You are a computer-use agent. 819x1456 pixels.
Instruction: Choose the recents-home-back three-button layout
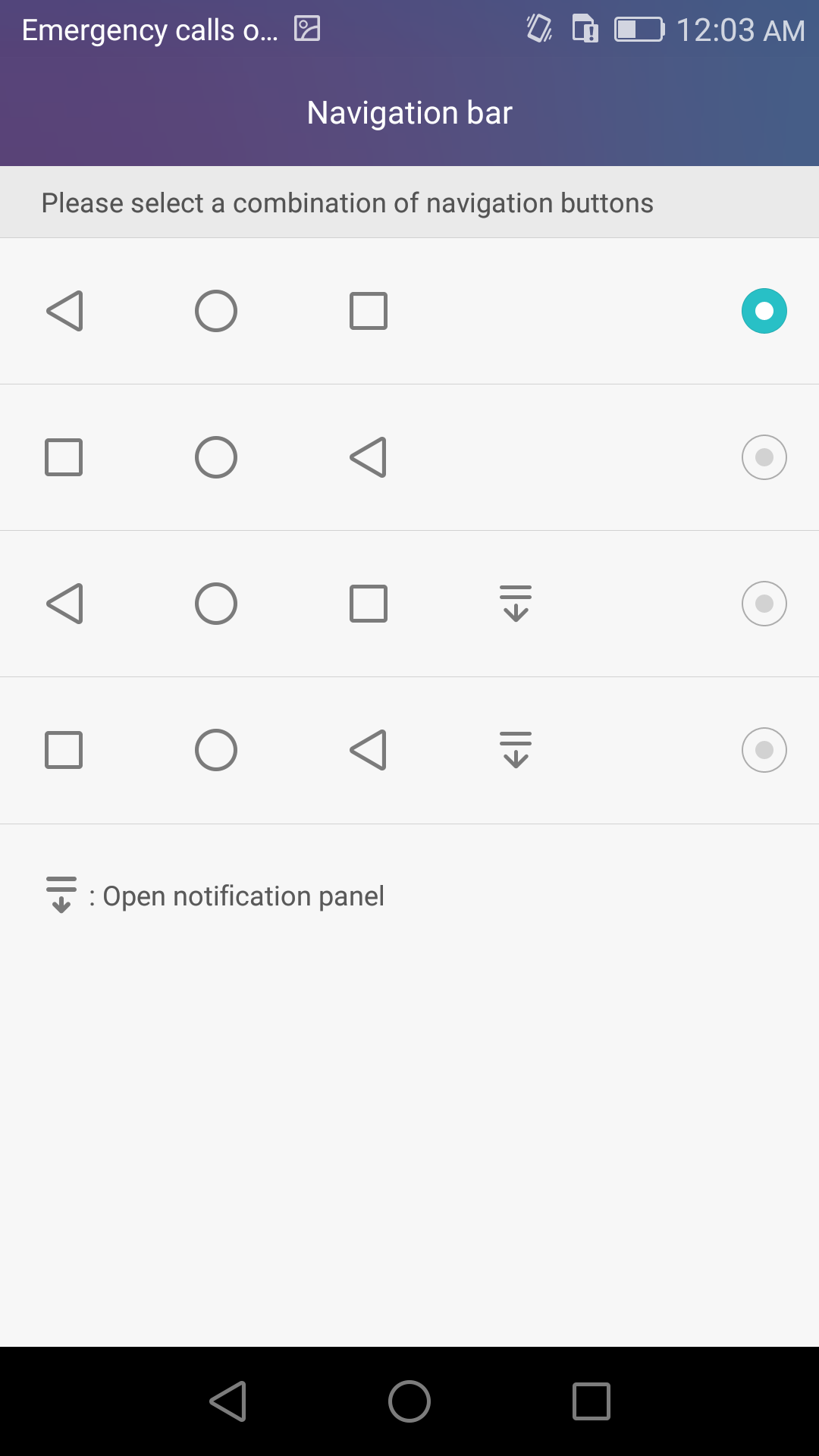point(409,457)
